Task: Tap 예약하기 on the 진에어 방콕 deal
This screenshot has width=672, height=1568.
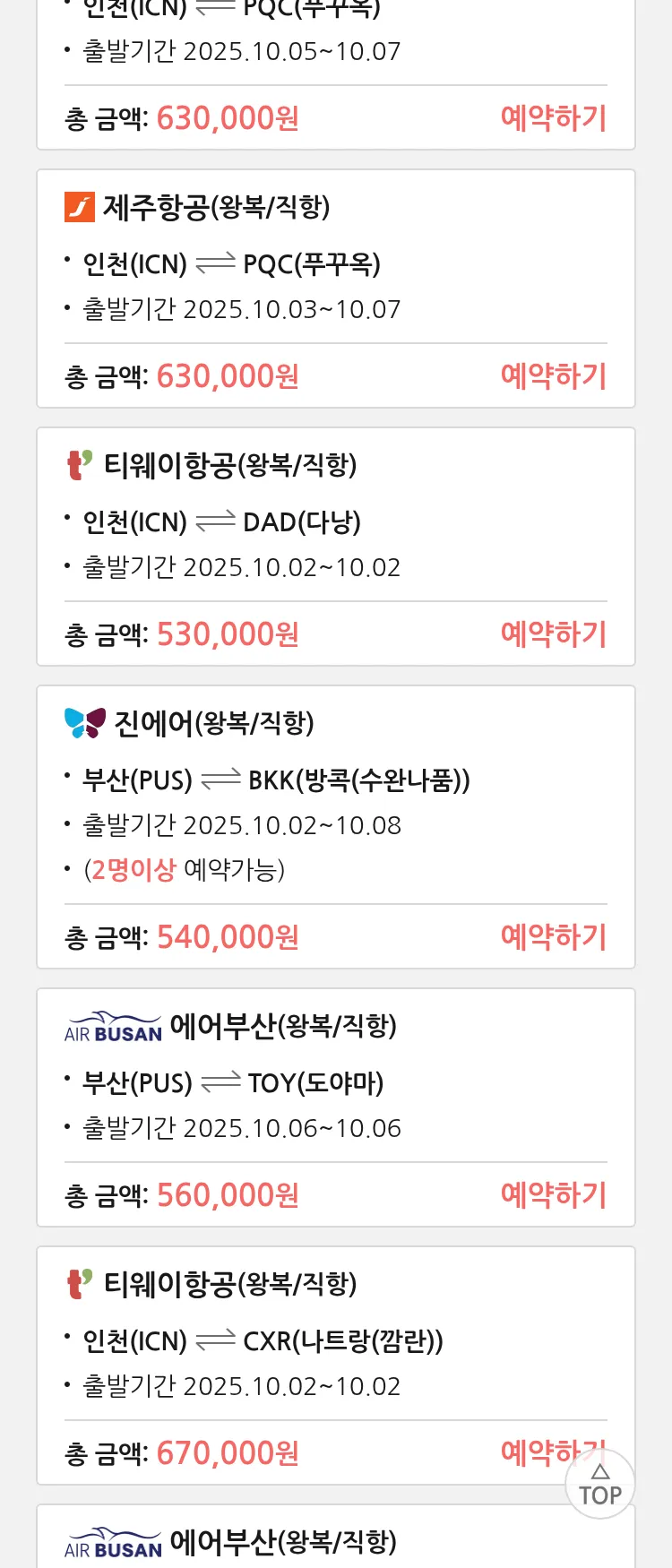Action: tap(553, 937)
